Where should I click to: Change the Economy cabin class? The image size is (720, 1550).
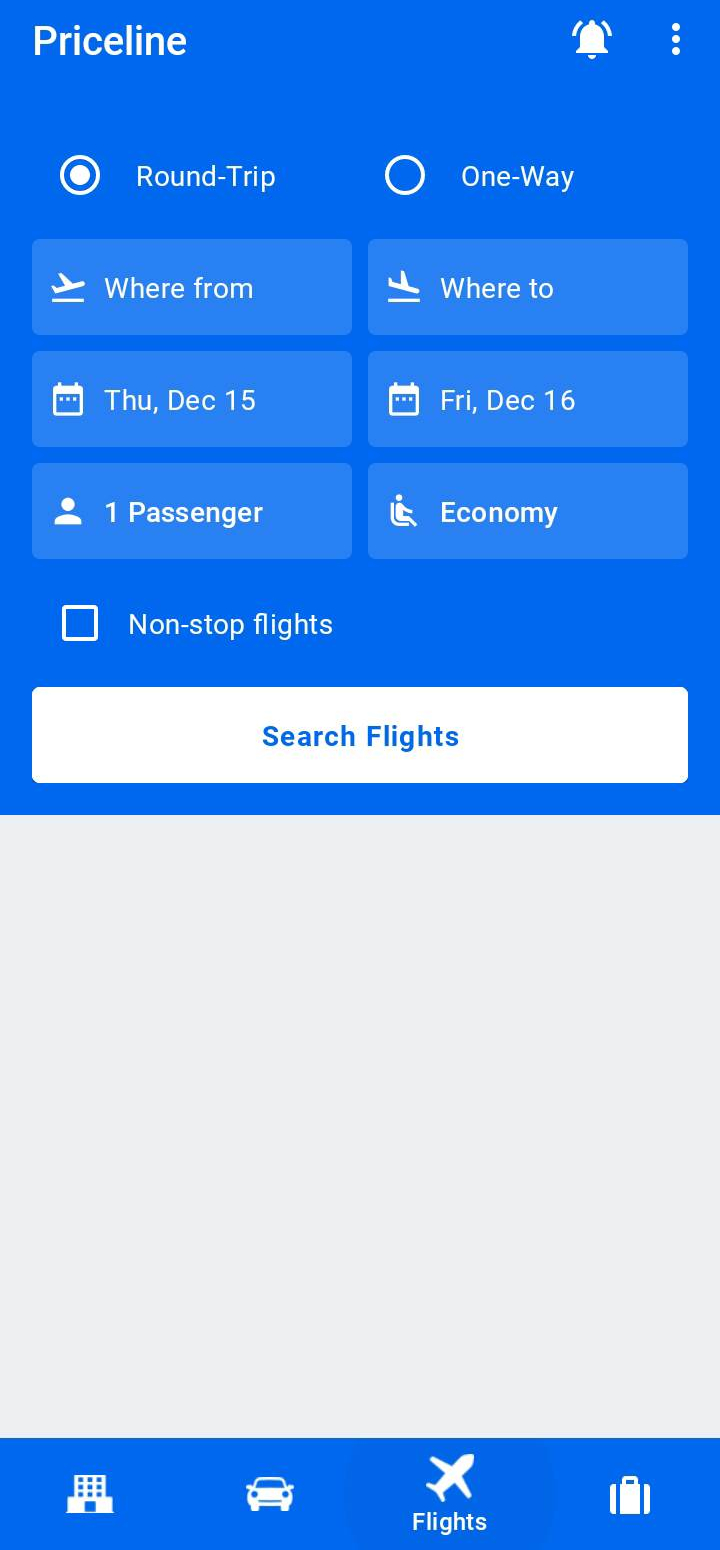coord(528,511)
